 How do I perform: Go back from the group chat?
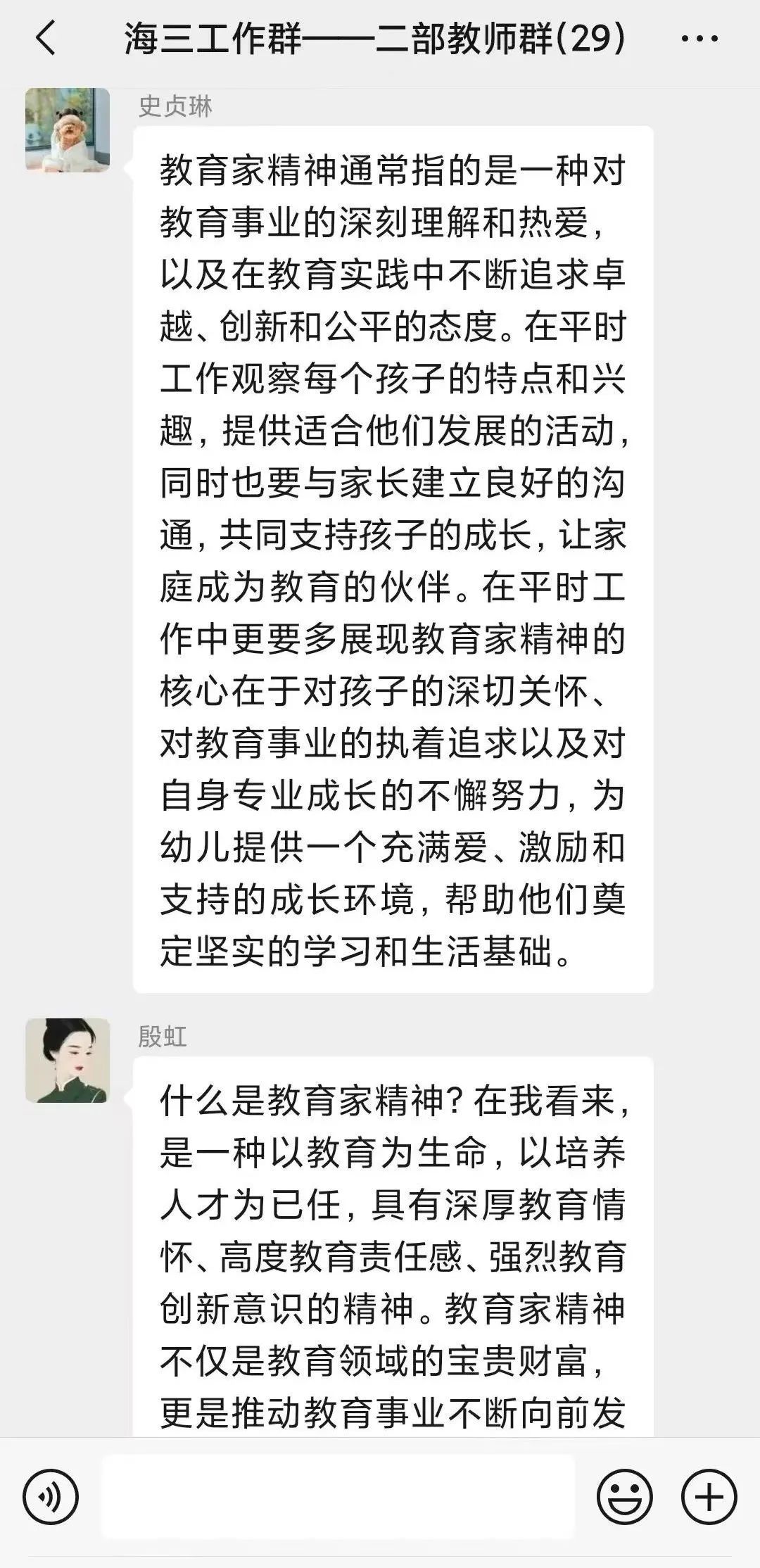(46, 39)
